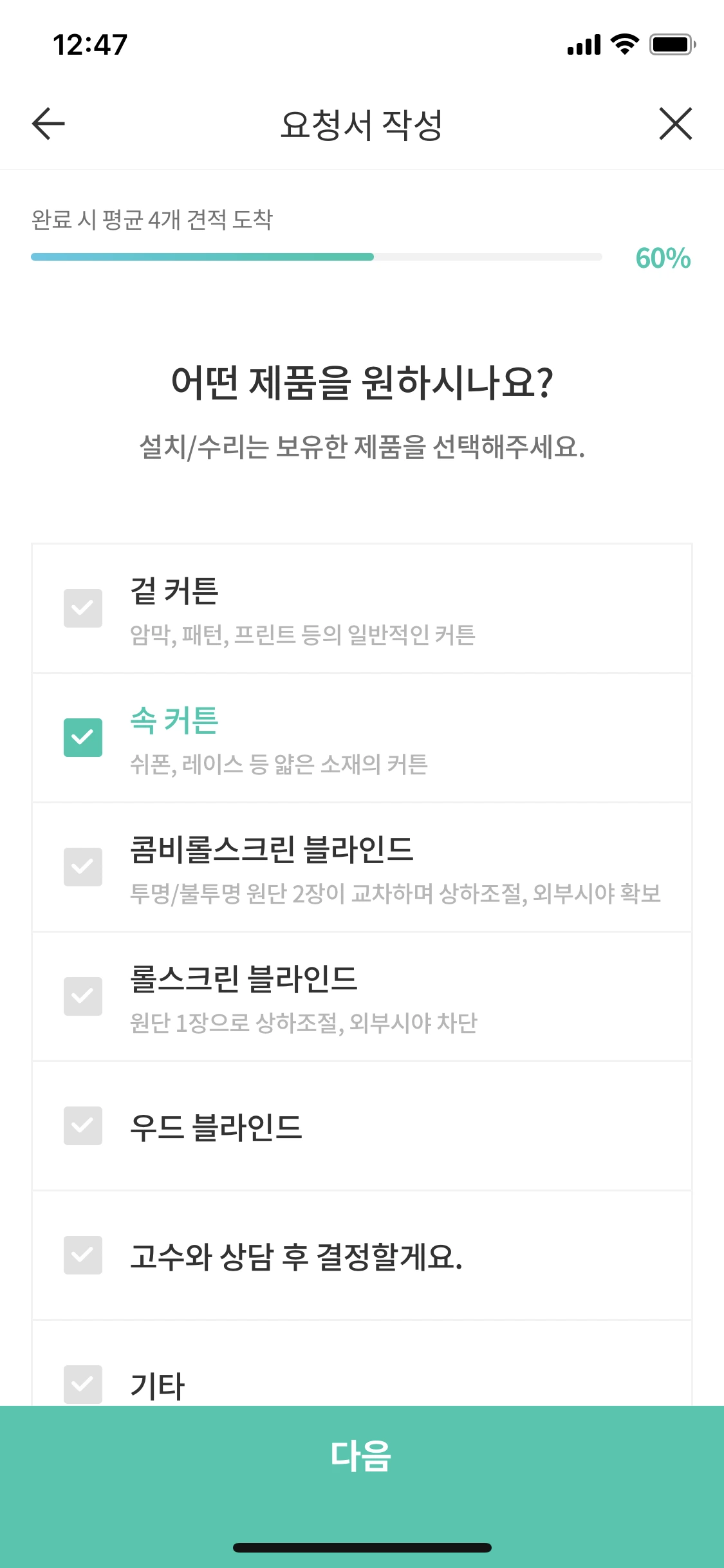Enable the 우드 블라인드 checkbox
The width and height of the screenshot is (724, 1568).
83,1126
